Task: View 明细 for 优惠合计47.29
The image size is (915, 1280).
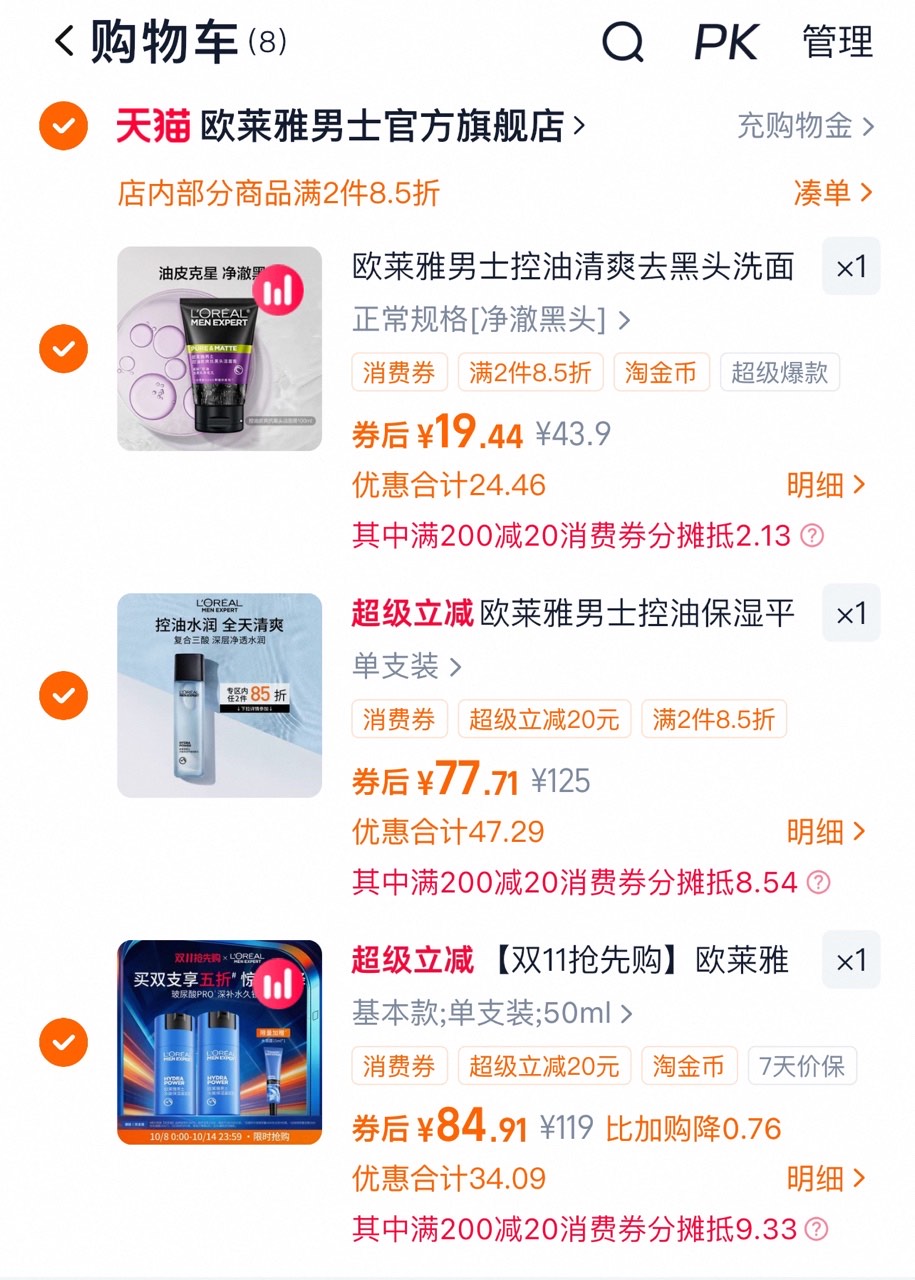Action: click(825, 831)
